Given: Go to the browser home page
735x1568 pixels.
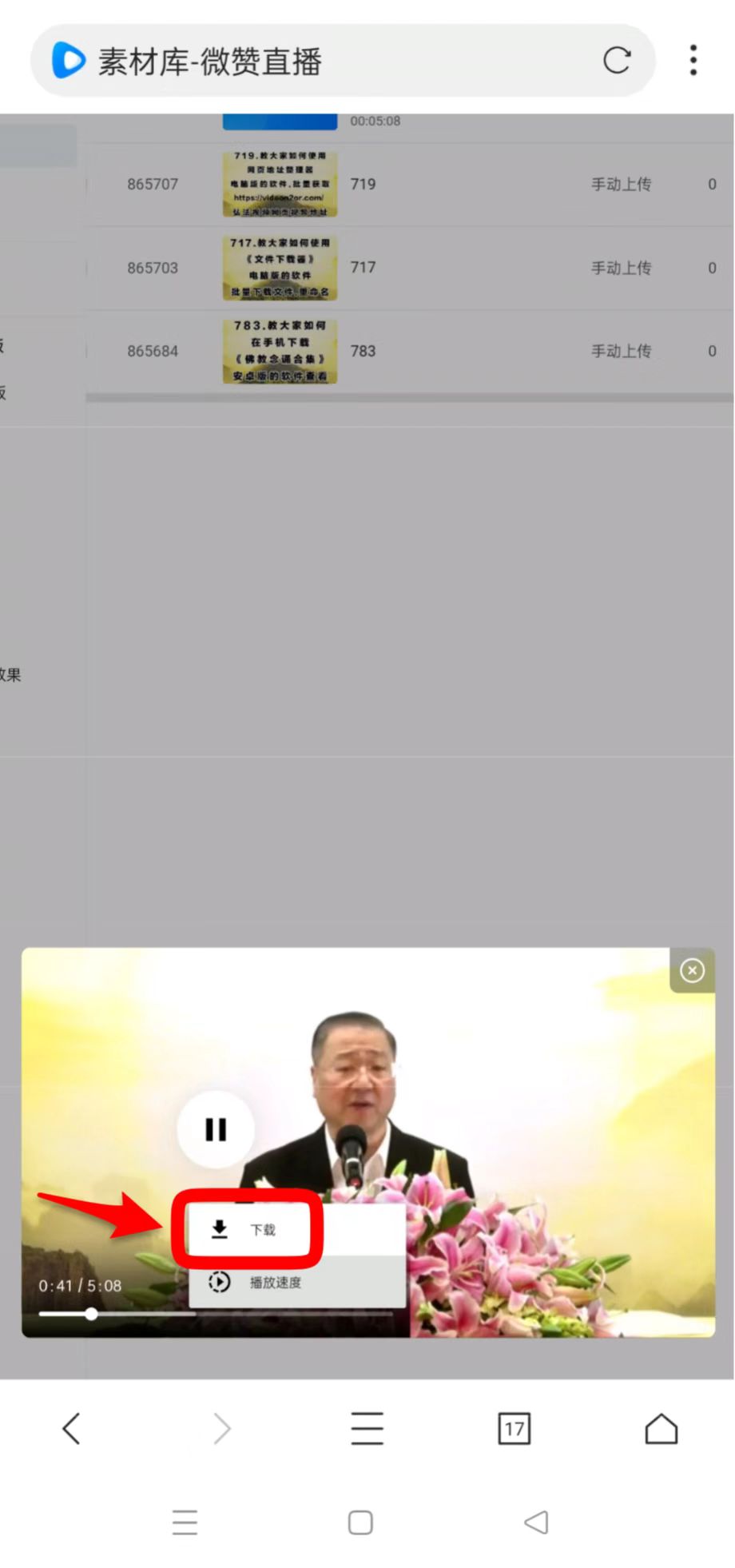Looking at the screenshot, I should pyautogui.click(x=661, y=1428).
